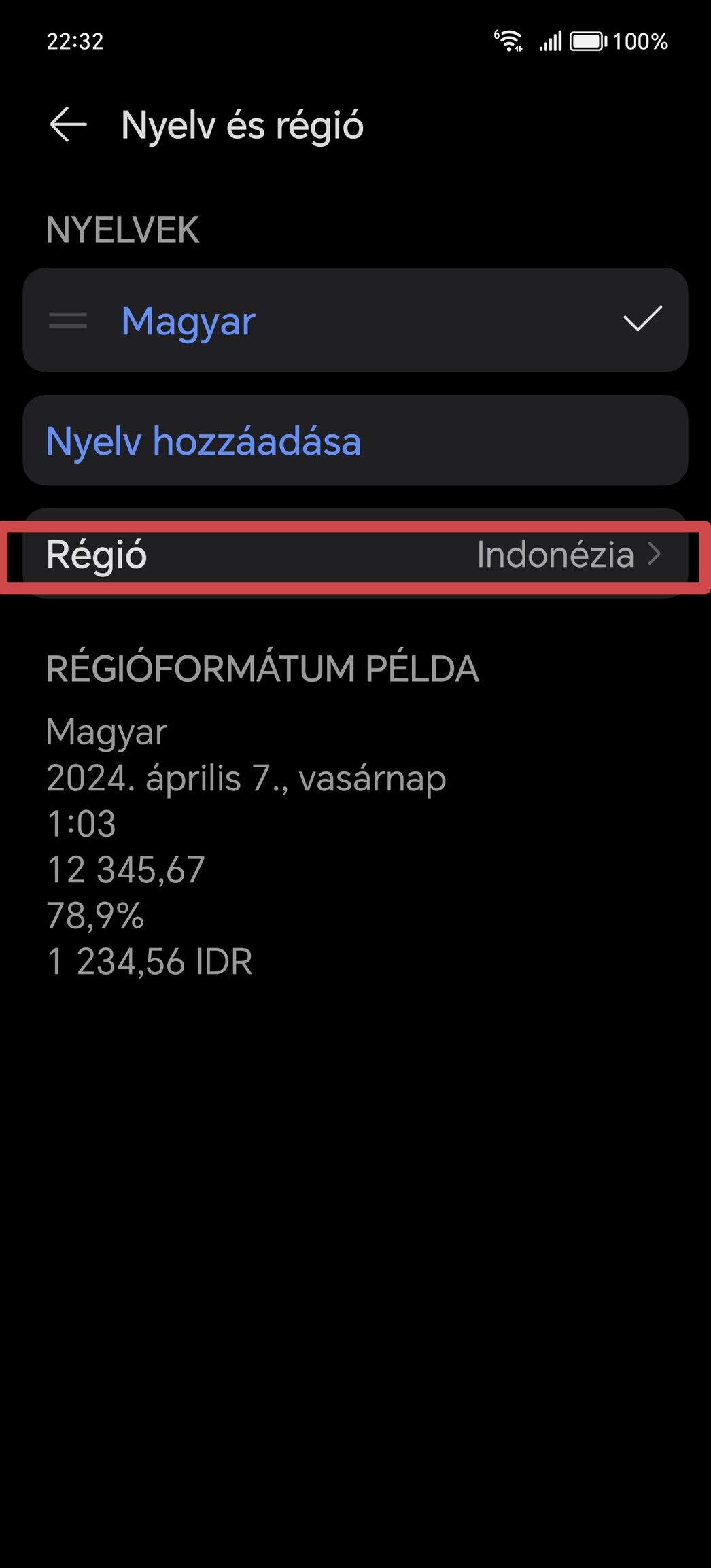Open the Régió setting showing Indonézia
Screen dimensions: 711x1568
pos(355,555)
